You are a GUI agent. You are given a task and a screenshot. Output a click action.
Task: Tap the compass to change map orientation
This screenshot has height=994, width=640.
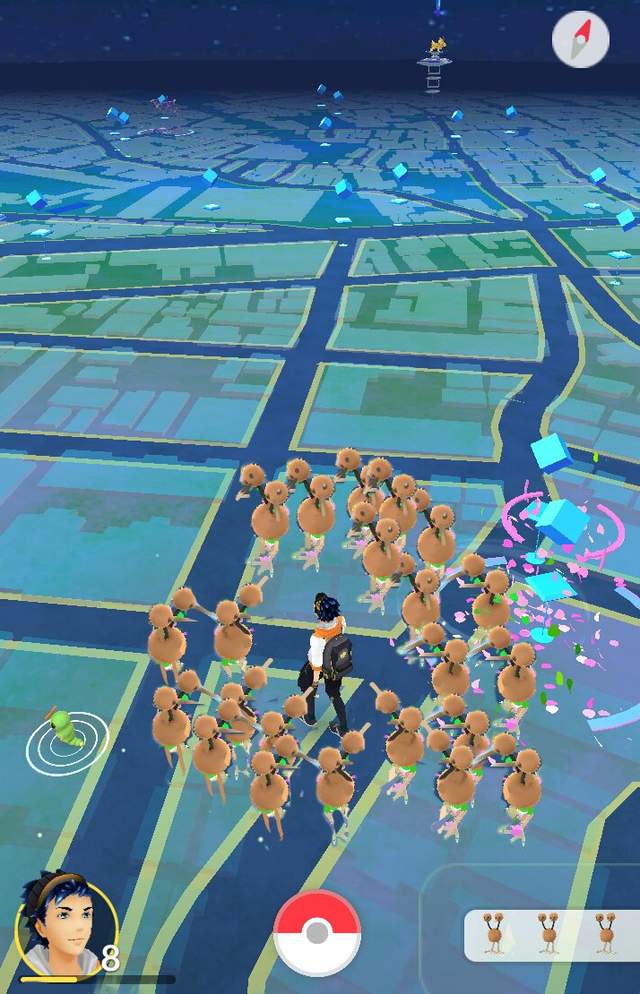click(x=580, y=41)
